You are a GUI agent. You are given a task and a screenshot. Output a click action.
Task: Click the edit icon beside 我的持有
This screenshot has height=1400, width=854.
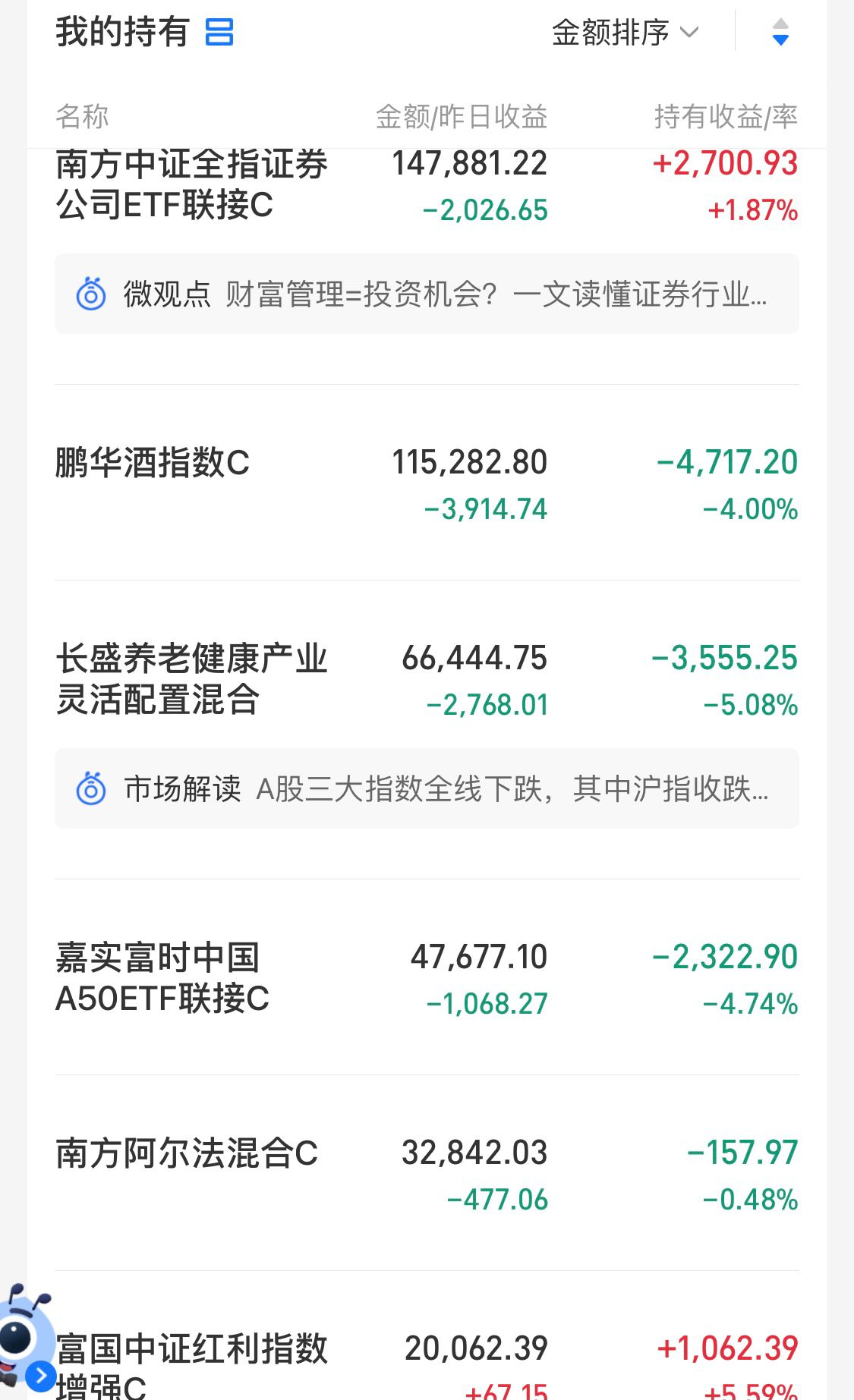point(219,32)
